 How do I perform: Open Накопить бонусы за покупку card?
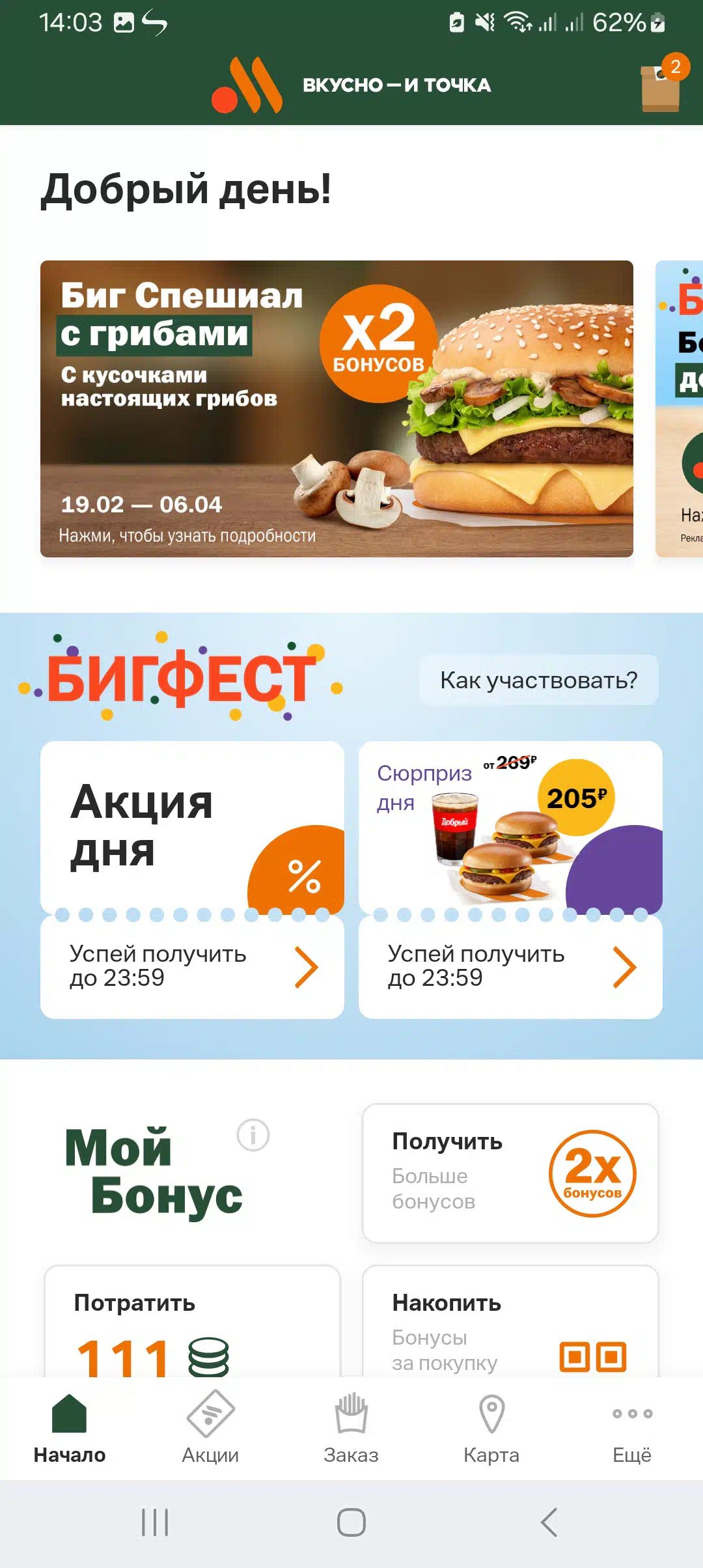[x=510, y=1322]
